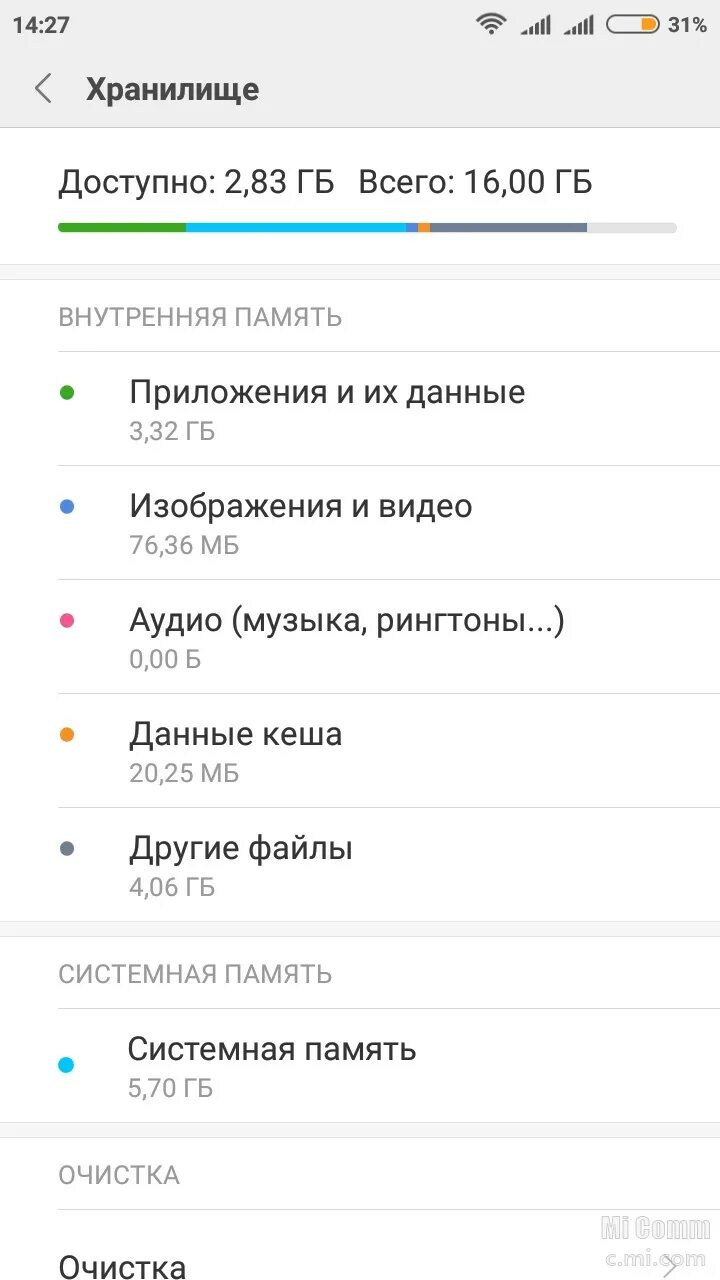Go back from the Хранилище screen
Screen dimensions: 720x1280
(43, 89)
